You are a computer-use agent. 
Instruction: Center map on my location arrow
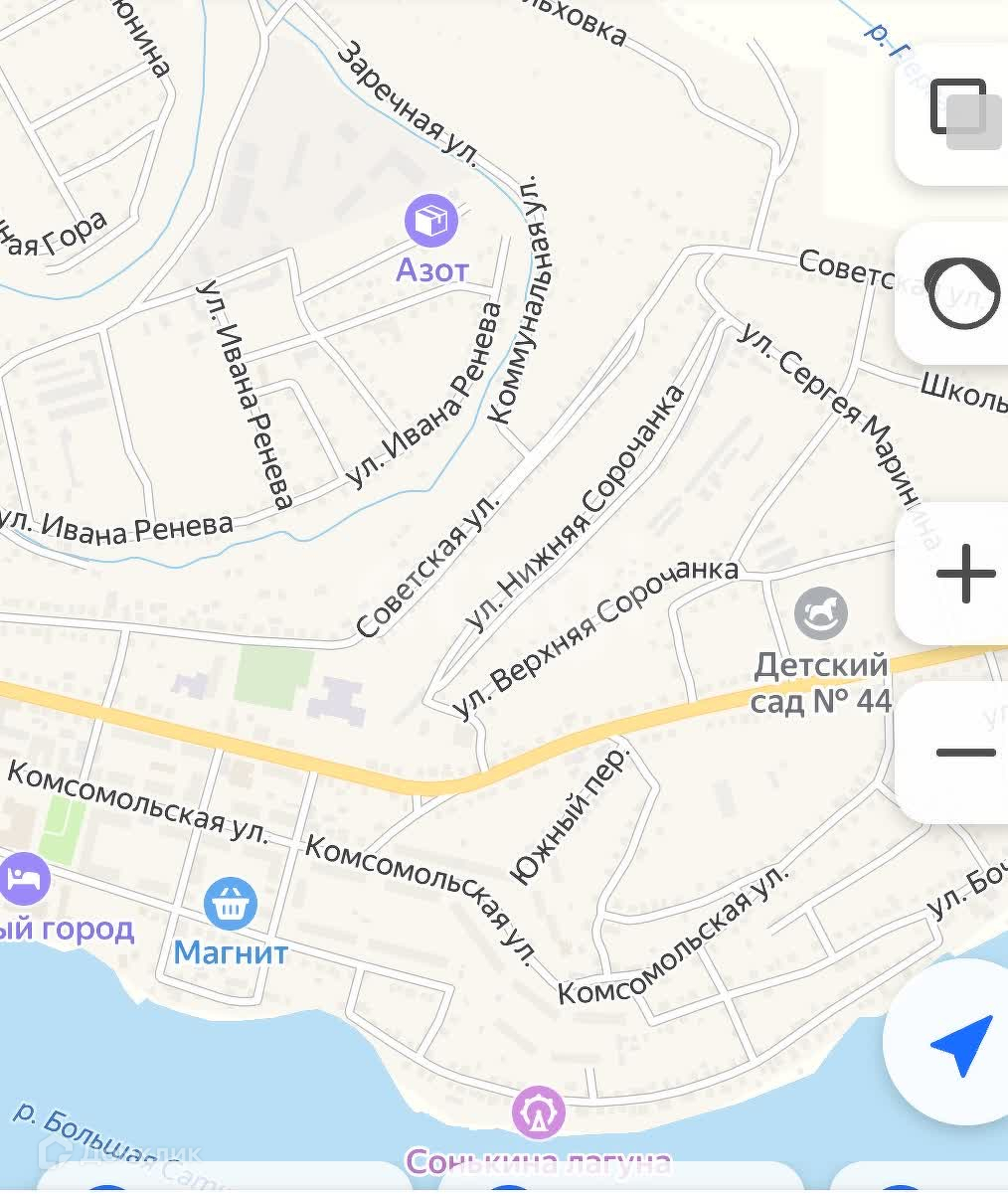958,1043
